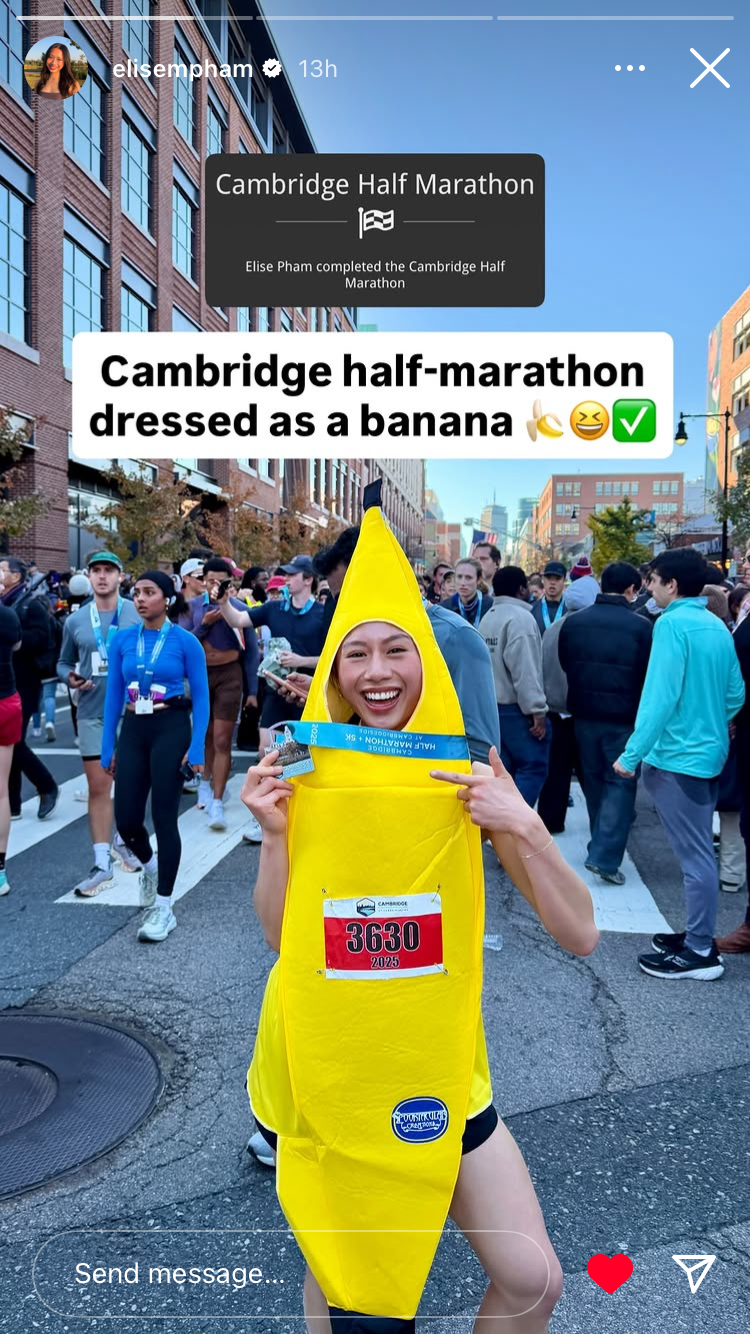Like this story with the heart
Screen dimensions: 750x1334
pyautogui.click(x=610, y=1273)
